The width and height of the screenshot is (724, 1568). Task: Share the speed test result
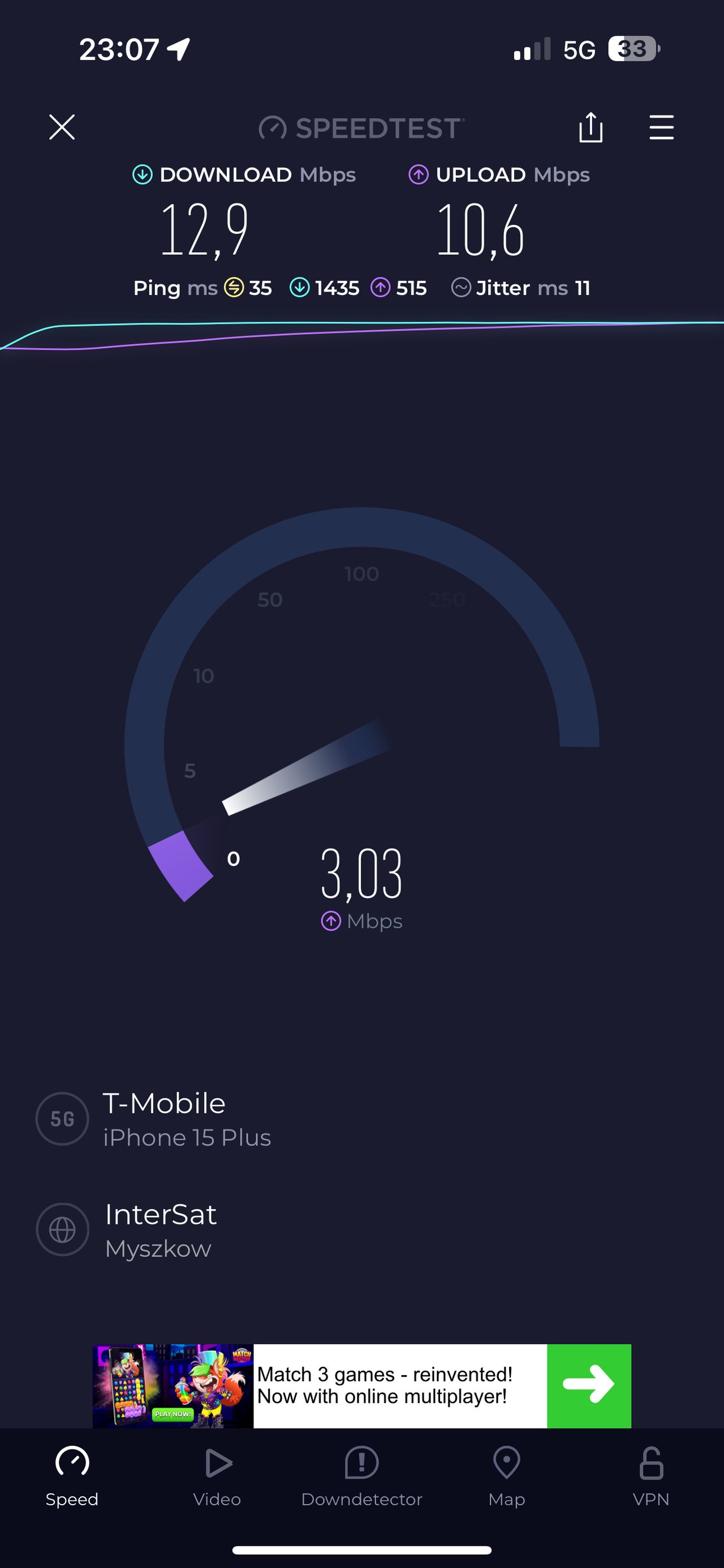(590, 127)
